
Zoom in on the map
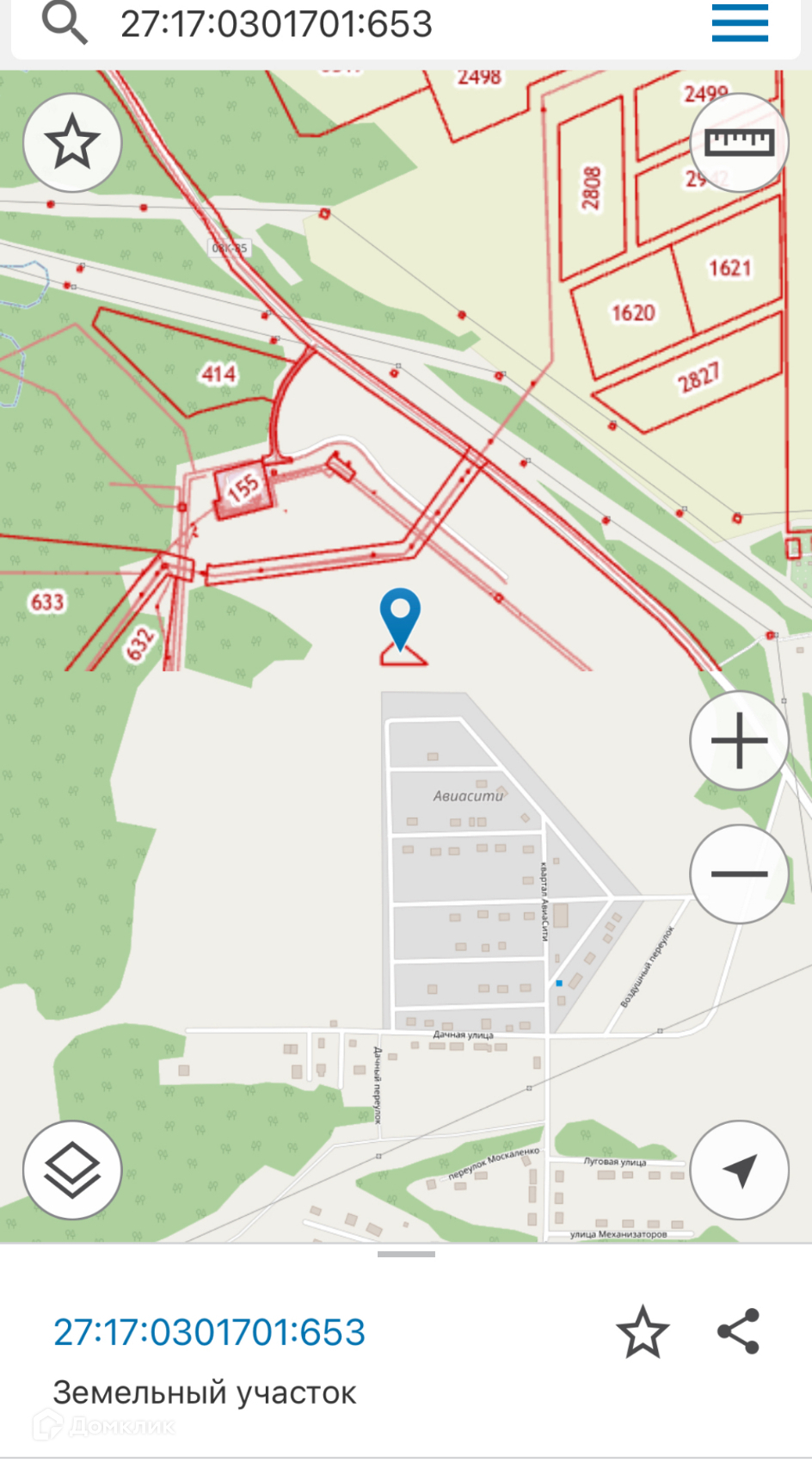point(739,740)
